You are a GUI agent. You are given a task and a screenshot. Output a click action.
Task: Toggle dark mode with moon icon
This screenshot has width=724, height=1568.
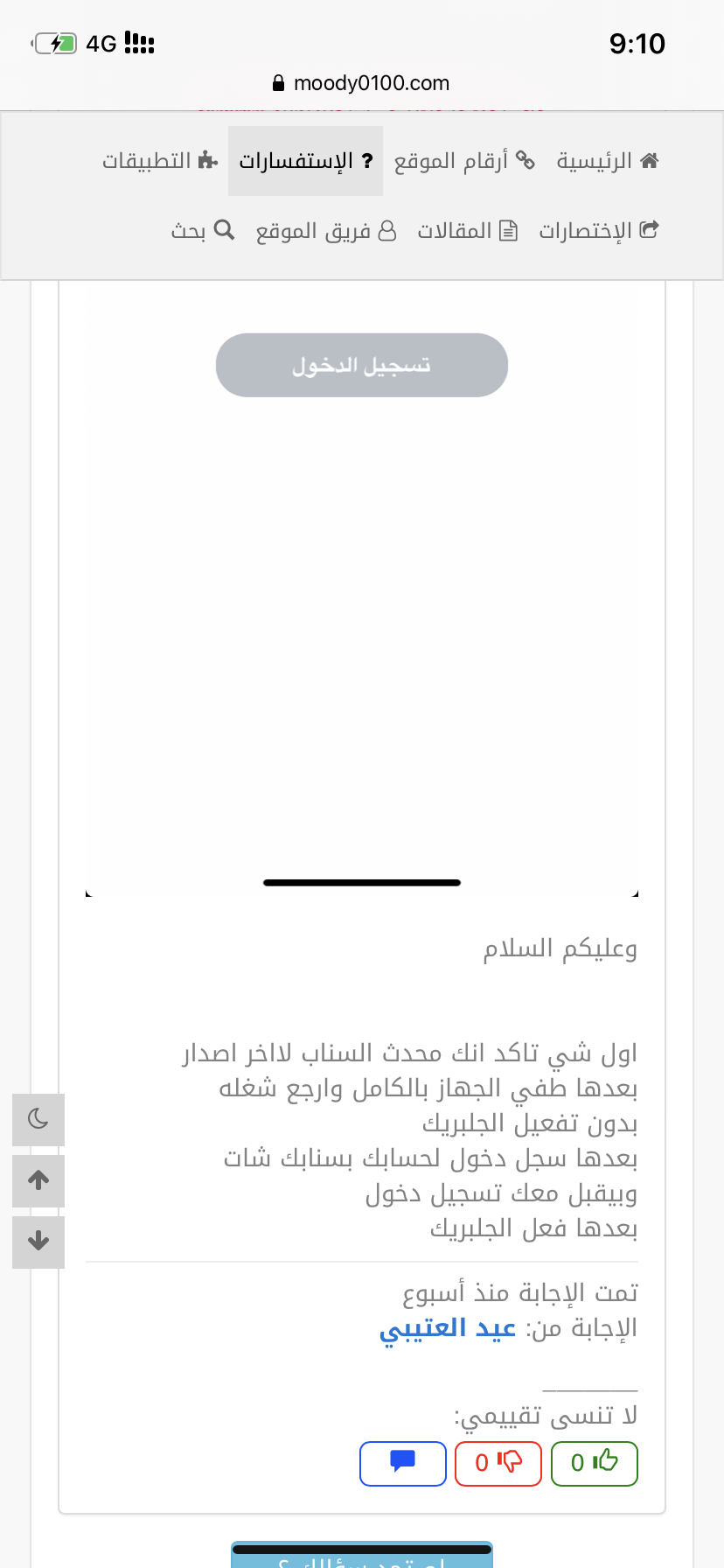pyautogui.click(x=38, y=1119)
